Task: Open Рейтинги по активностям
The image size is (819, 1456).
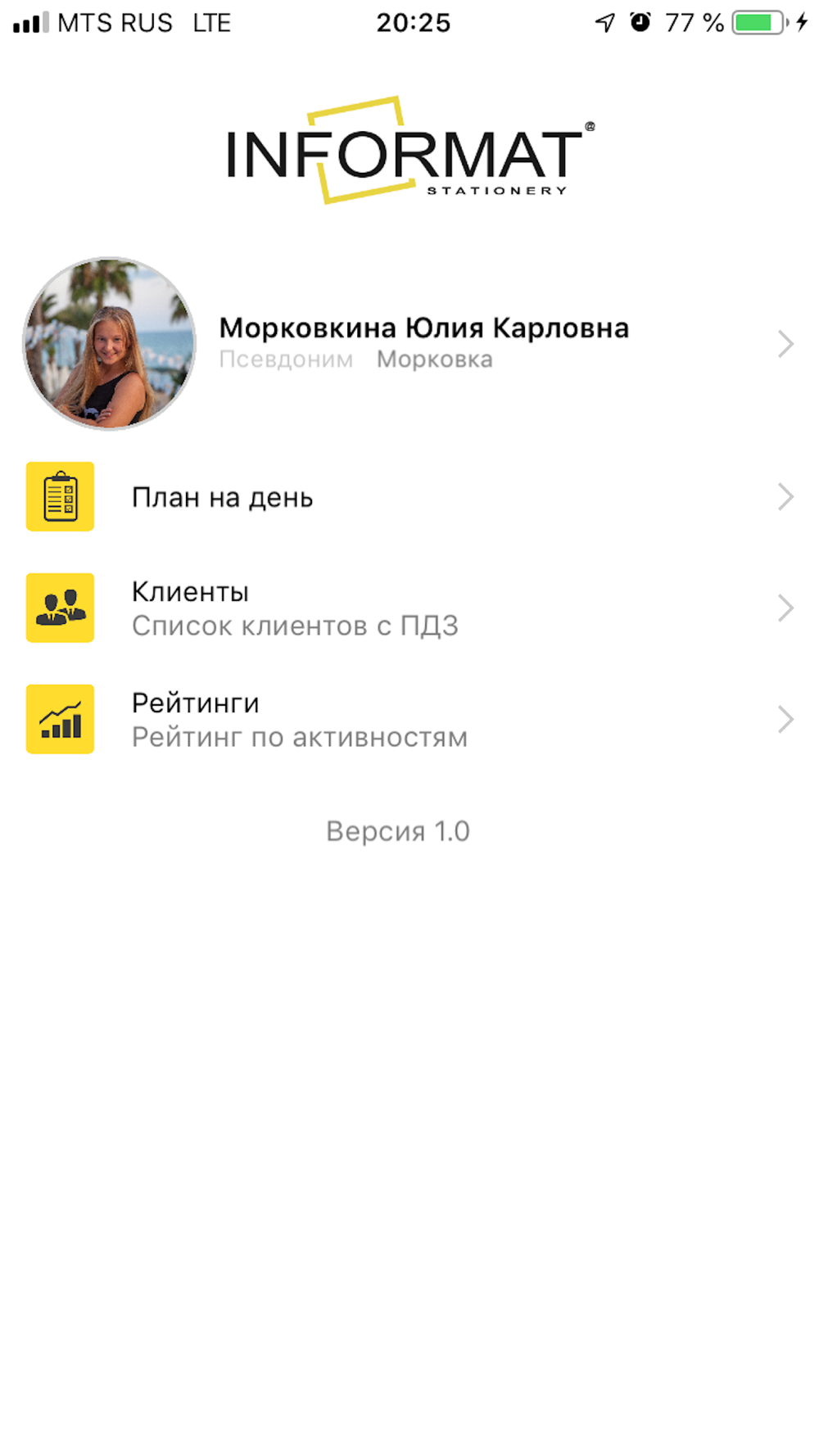Action: [x=409, y=719]
